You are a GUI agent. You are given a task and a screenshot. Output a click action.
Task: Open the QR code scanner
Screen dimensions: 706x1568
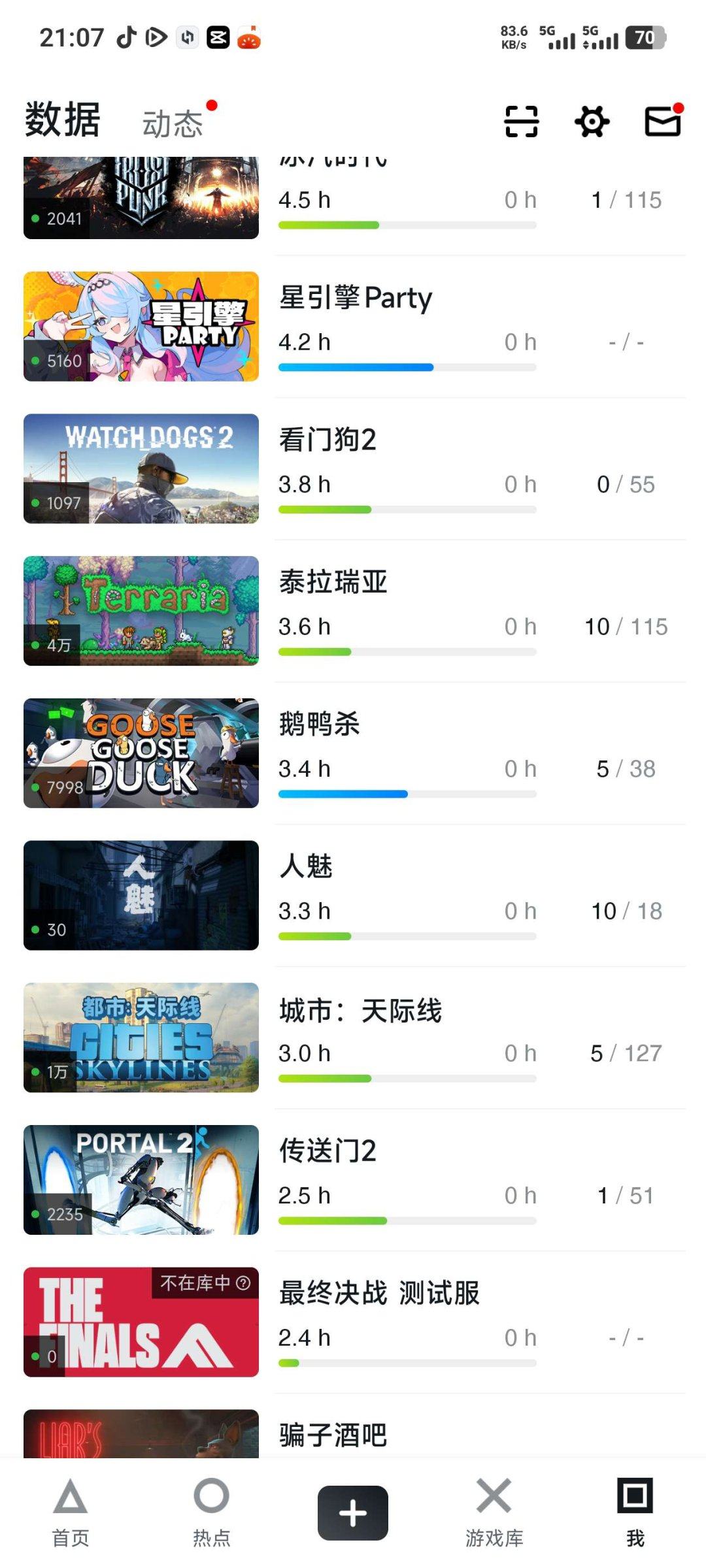pyautogui.click(x=521, y=122)
